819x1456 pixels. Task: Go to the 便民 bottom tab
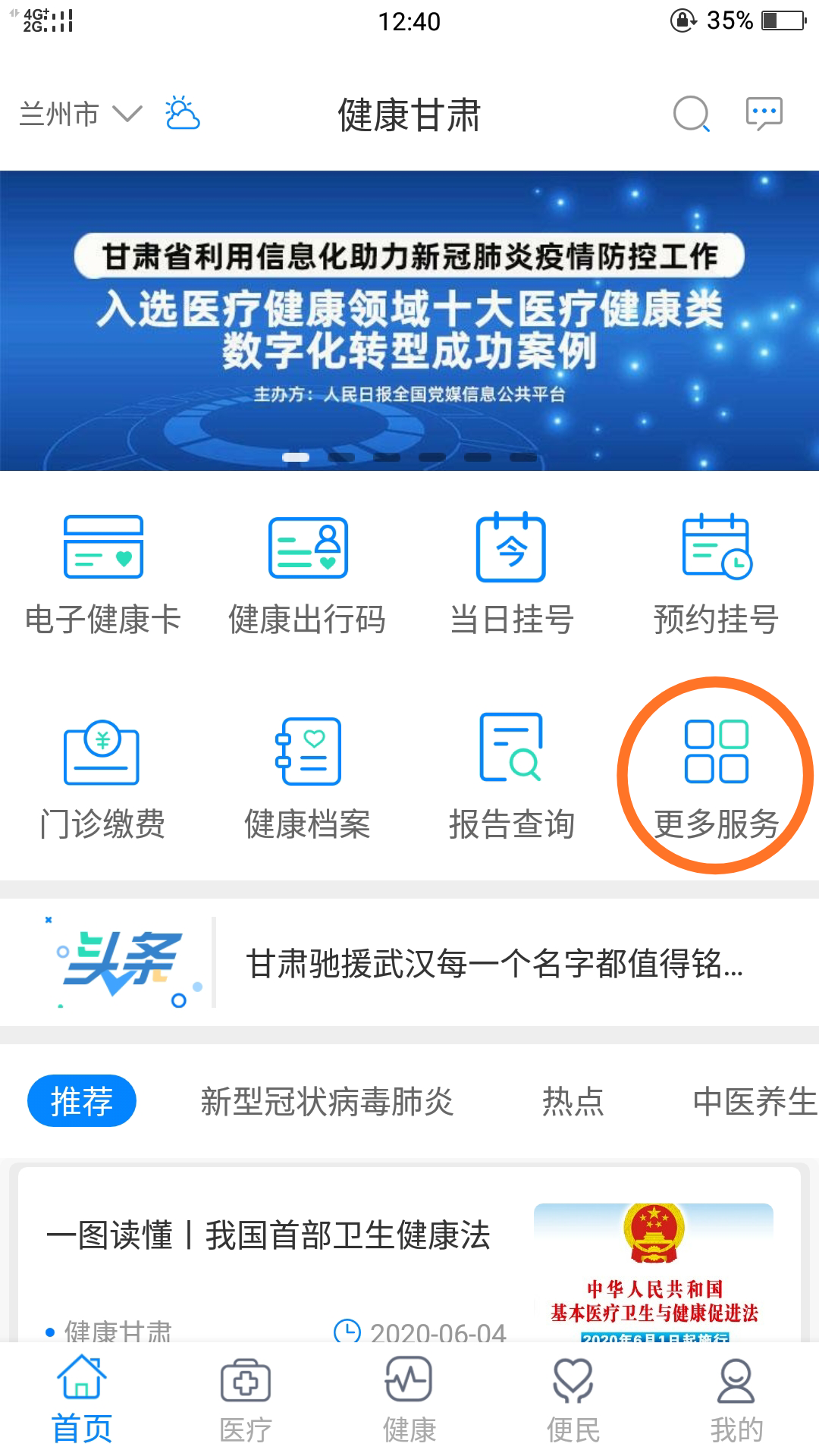(x=573, y=1401)
